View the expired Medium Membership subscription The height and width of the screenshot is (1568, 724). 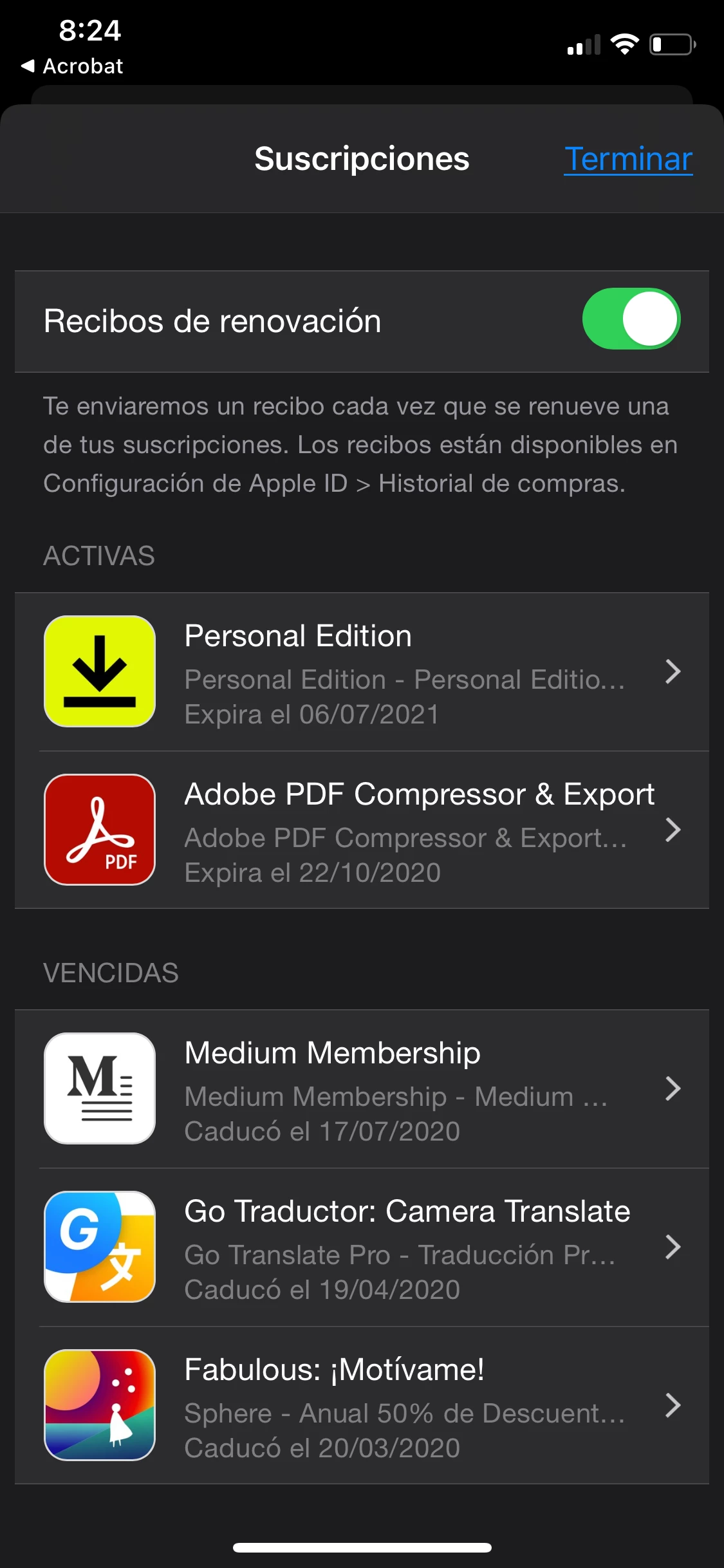click(x=362, y=1089)
